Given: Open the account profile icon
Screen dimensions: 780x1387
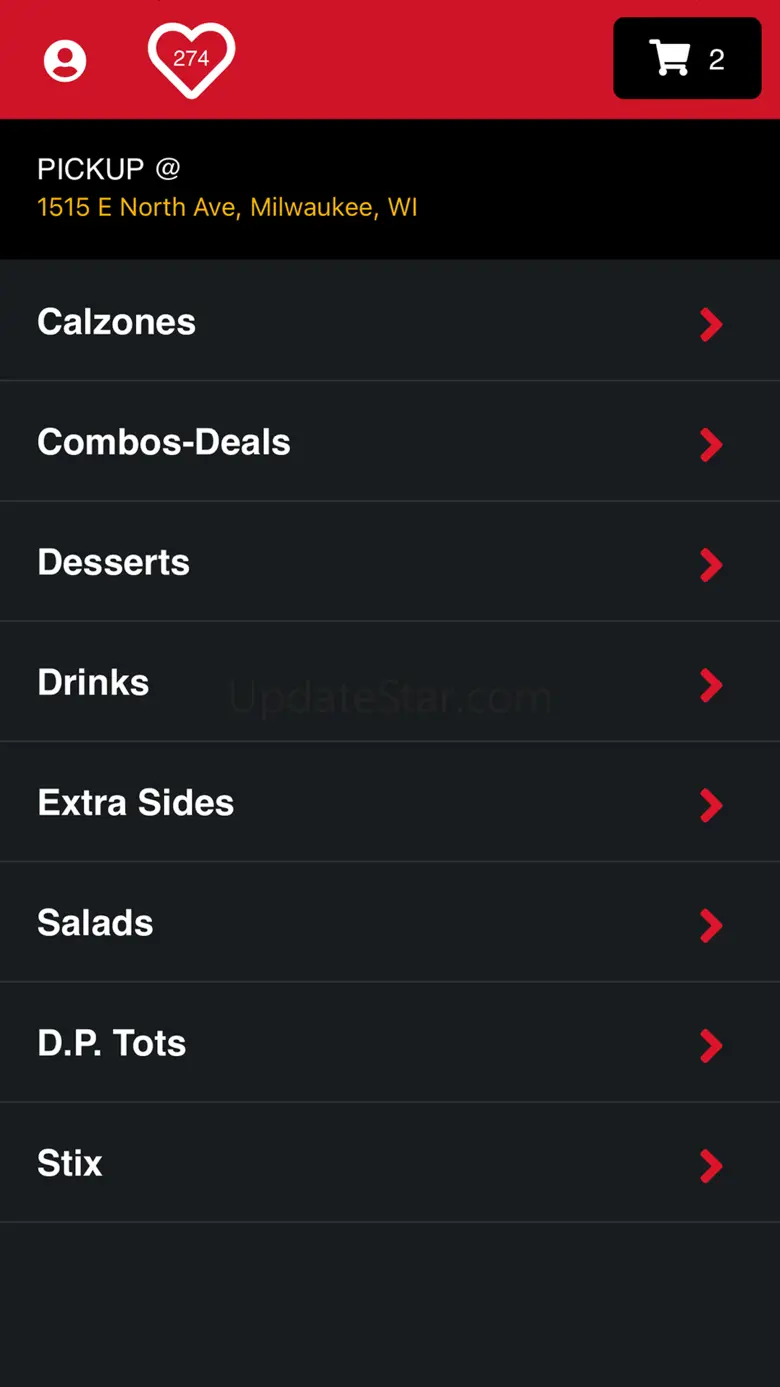Looking at the screenshot, I should pyautogui.click(x=65, y=61).
